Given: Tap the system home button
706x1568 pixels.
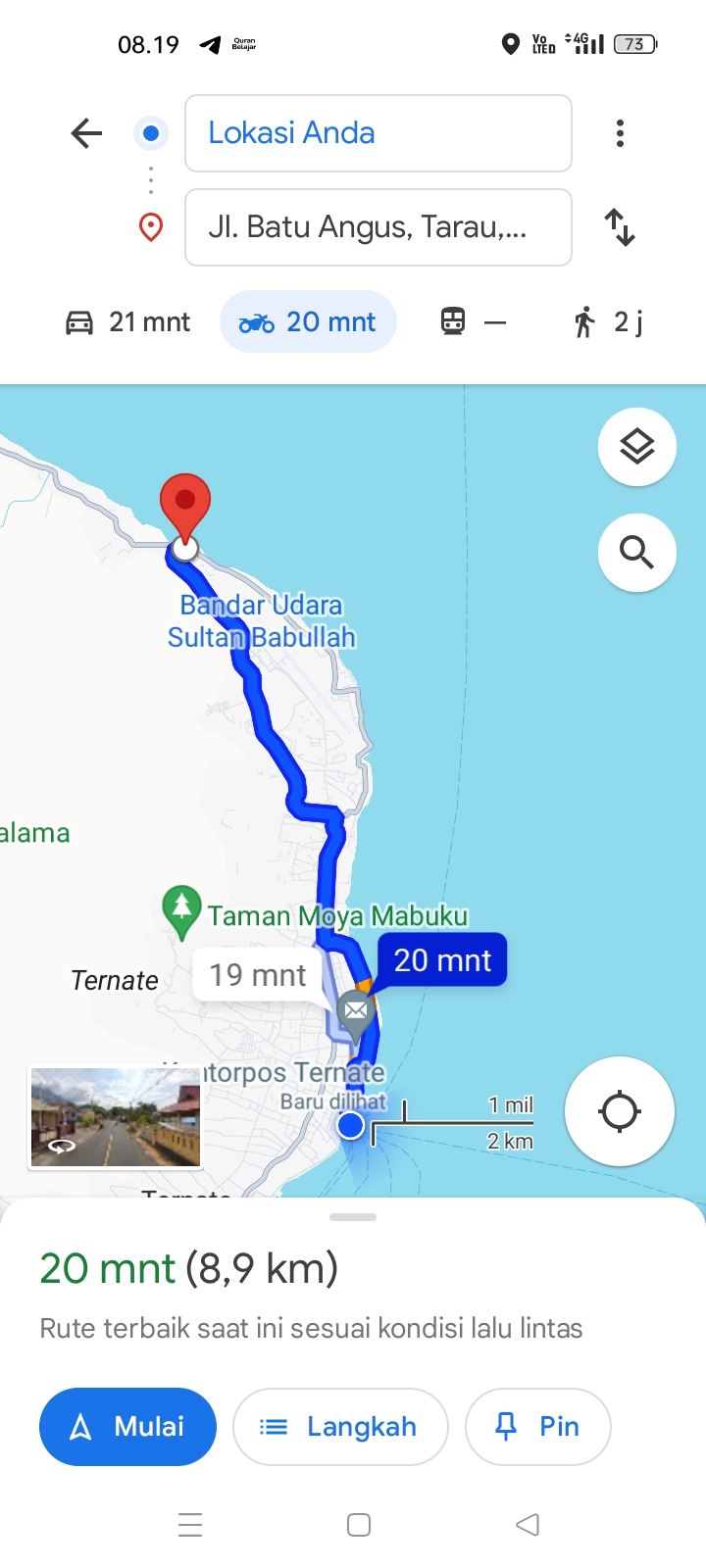Looking at the screenshot, I should tap(359, 1525).
